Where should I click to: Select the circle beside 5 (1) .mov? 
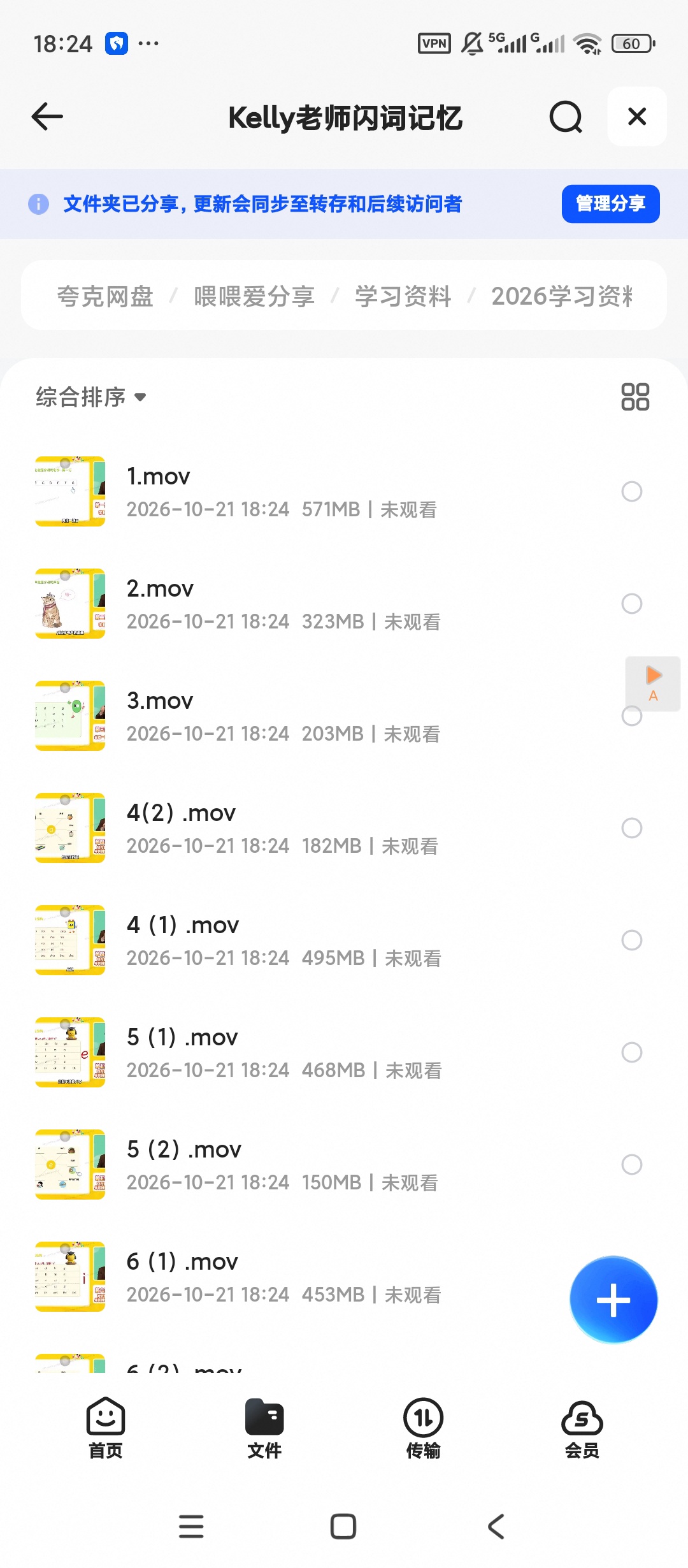click(632, 1052)
